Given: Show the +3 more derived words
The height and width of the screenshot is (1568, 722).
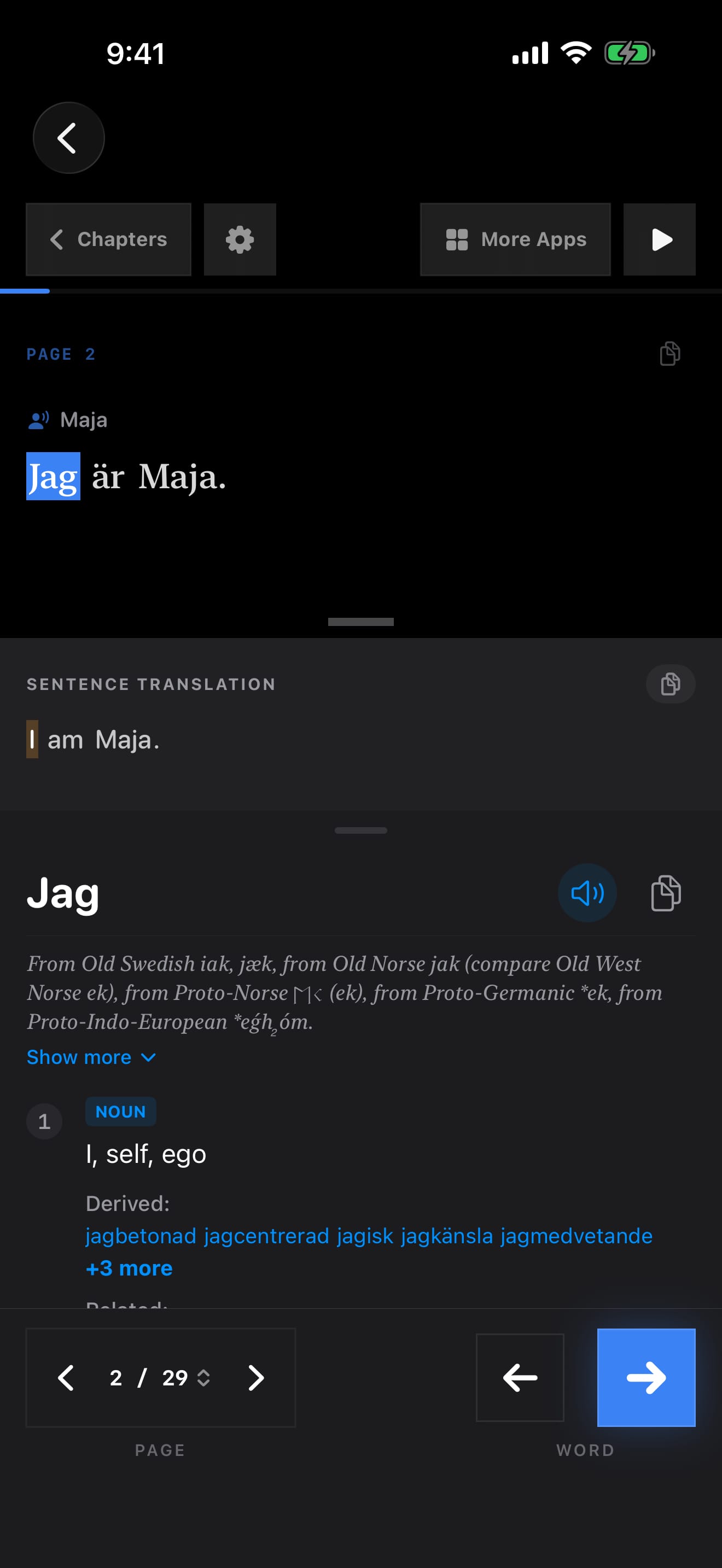Looking at the screenshot, I should (129, 1268).
